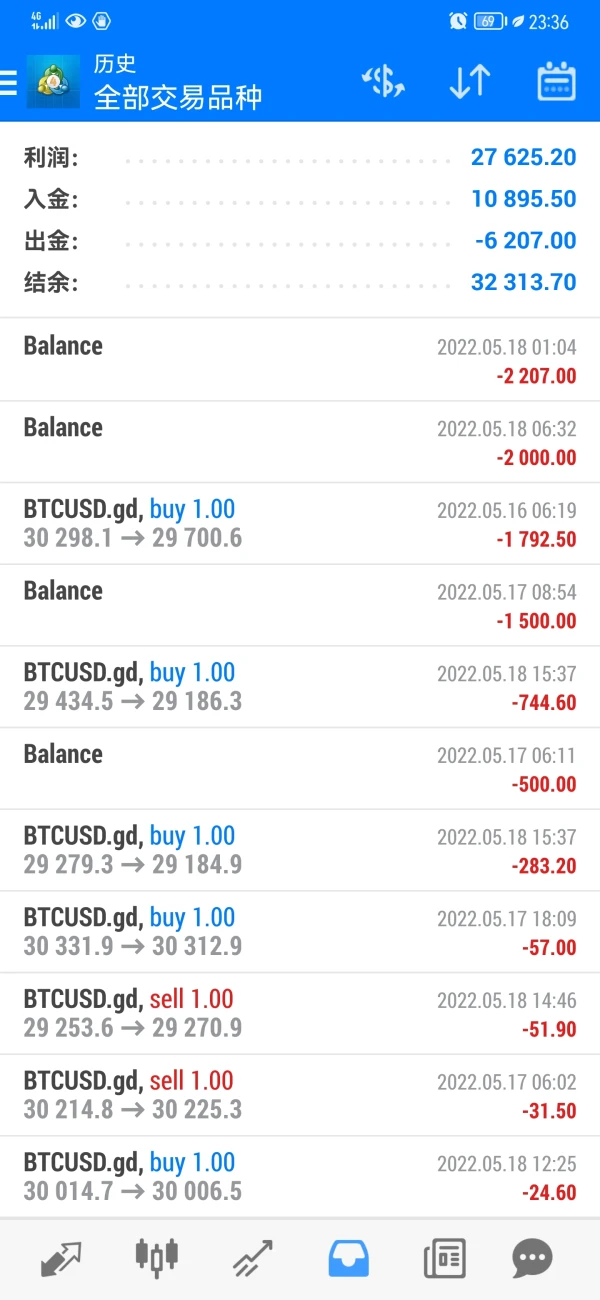
Task: Expand BTCUSD sell trade with -51.90 loss
Action: [x=300, y=1013]
